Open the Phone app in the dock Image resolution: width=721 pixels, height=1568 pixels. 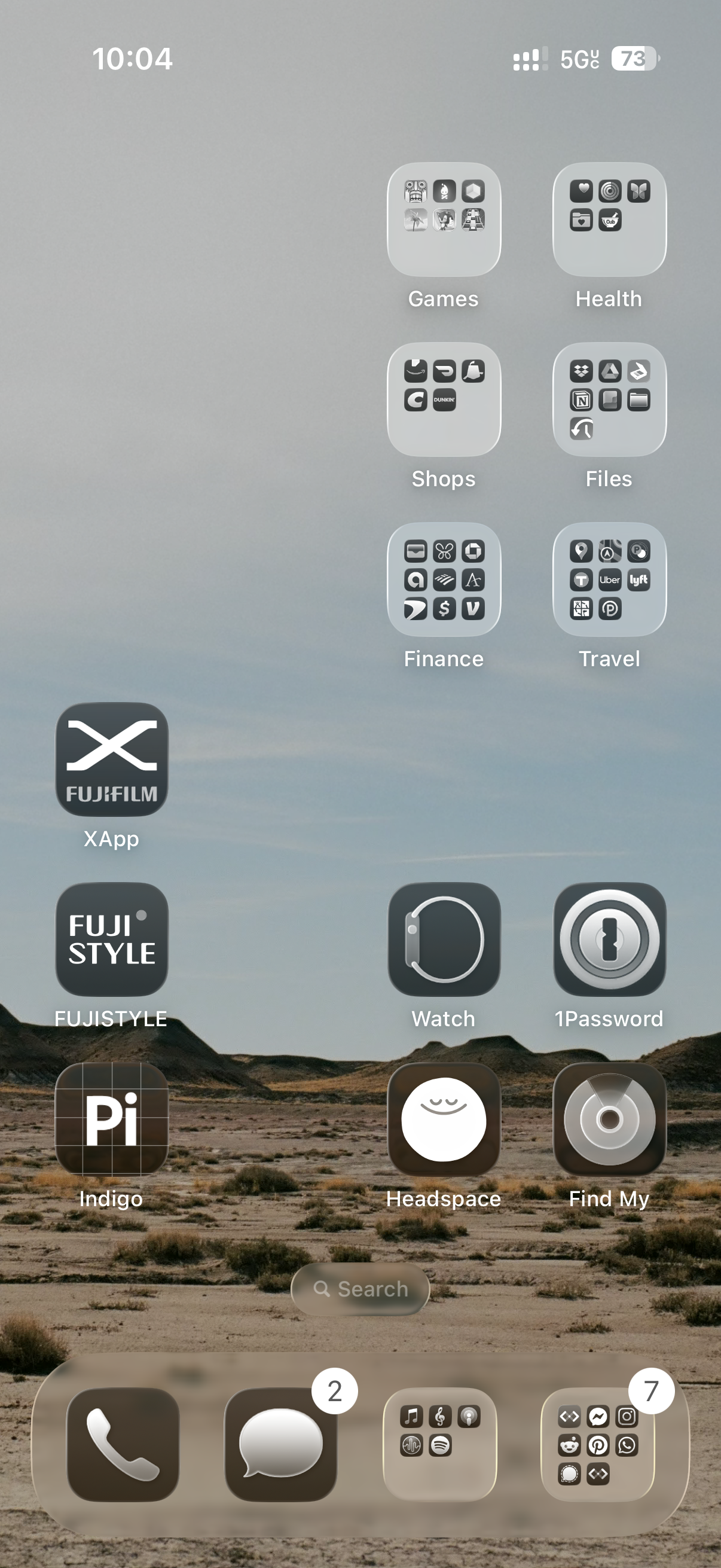123,1444
